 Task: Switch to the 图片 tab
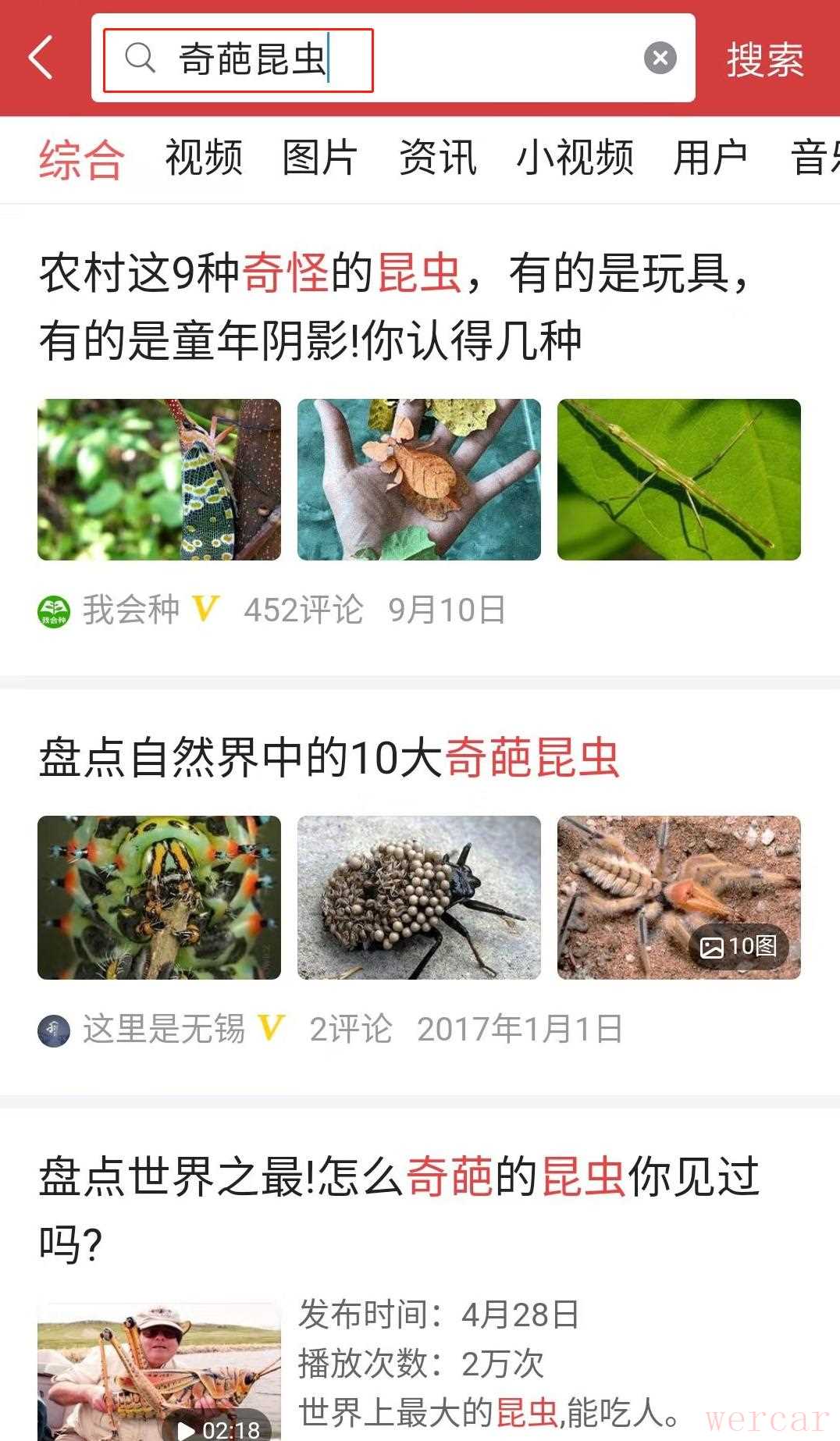(320, 158)
